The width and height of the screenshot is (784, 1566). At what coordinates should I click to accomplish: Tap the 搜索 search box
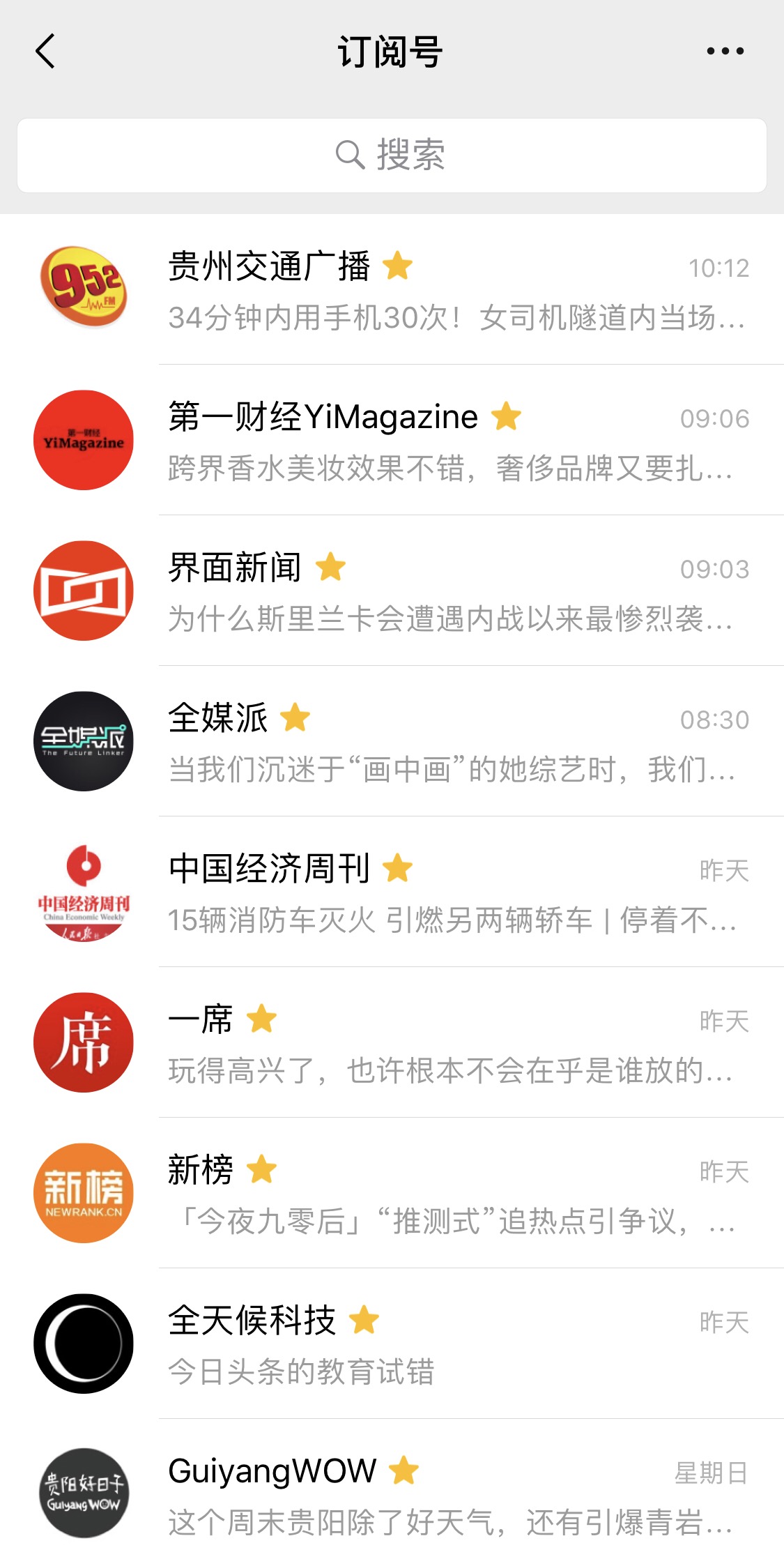tap(392, 155)
